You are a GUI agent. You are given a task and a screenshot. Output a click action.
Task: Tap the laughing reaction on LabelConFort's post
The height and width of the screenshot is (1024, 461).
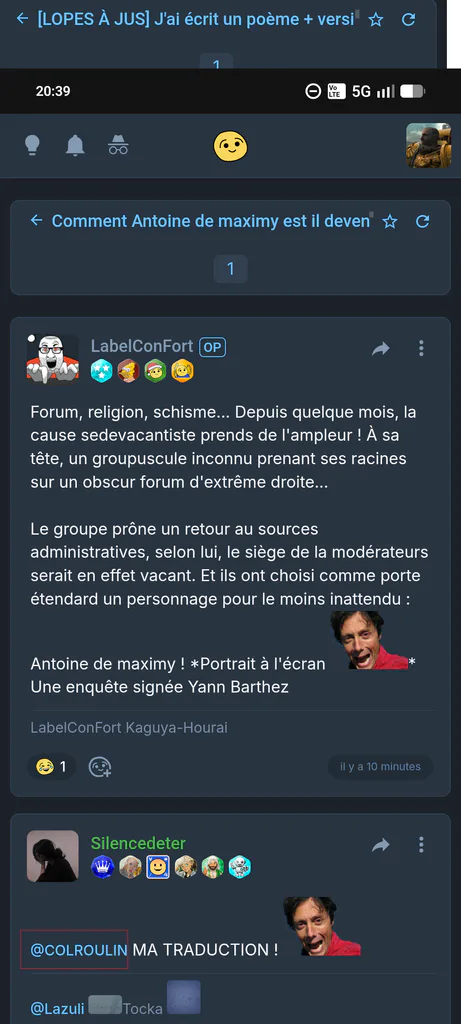52,767
